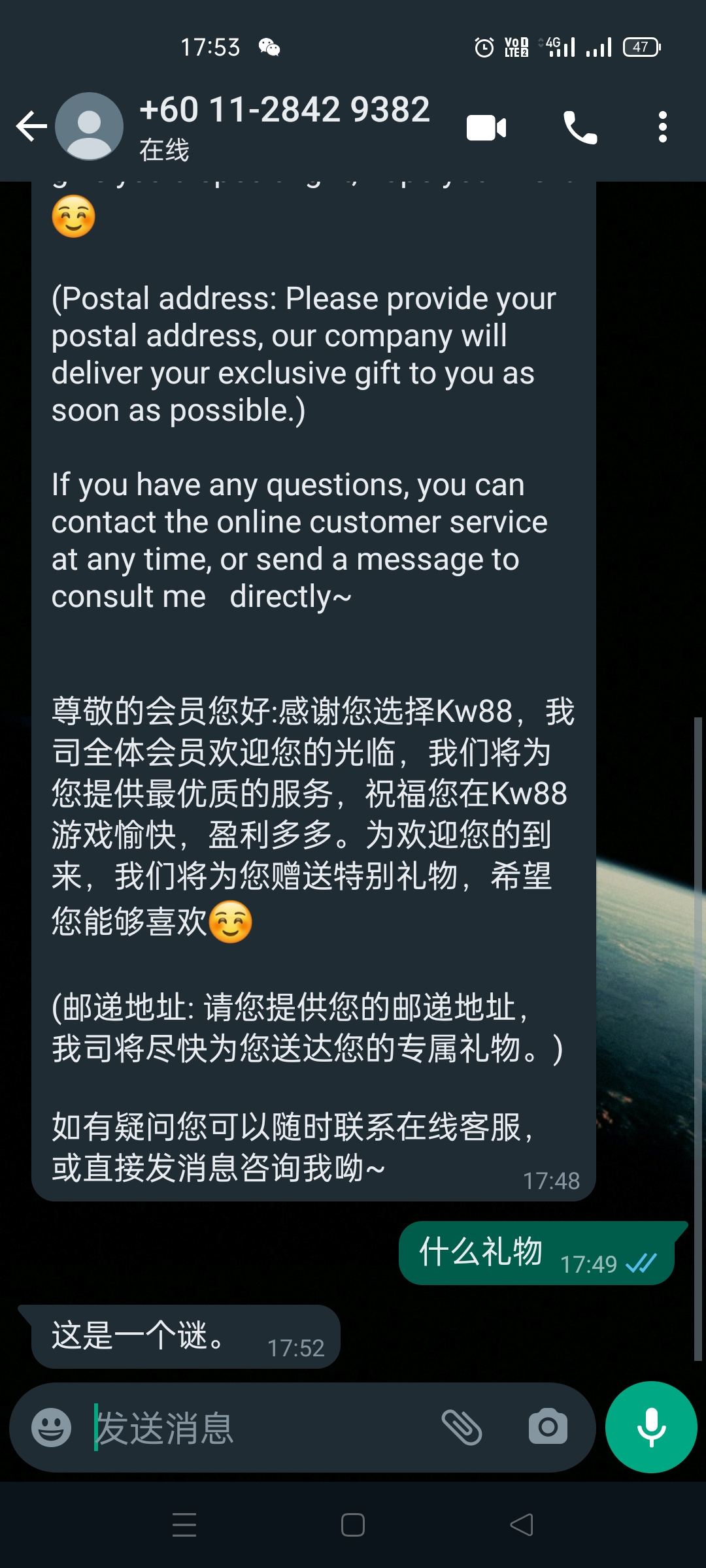Attach a file with the paperclip
This screenshot has width=706, height=1568.
point(462,1427)
